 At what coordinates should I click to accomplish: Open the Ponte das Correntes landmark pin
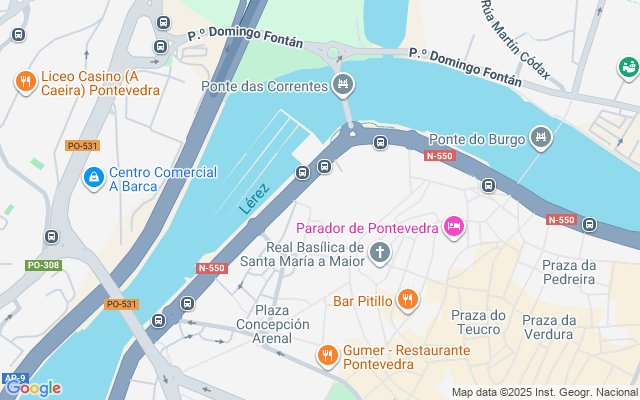click(x=344, y=85)
